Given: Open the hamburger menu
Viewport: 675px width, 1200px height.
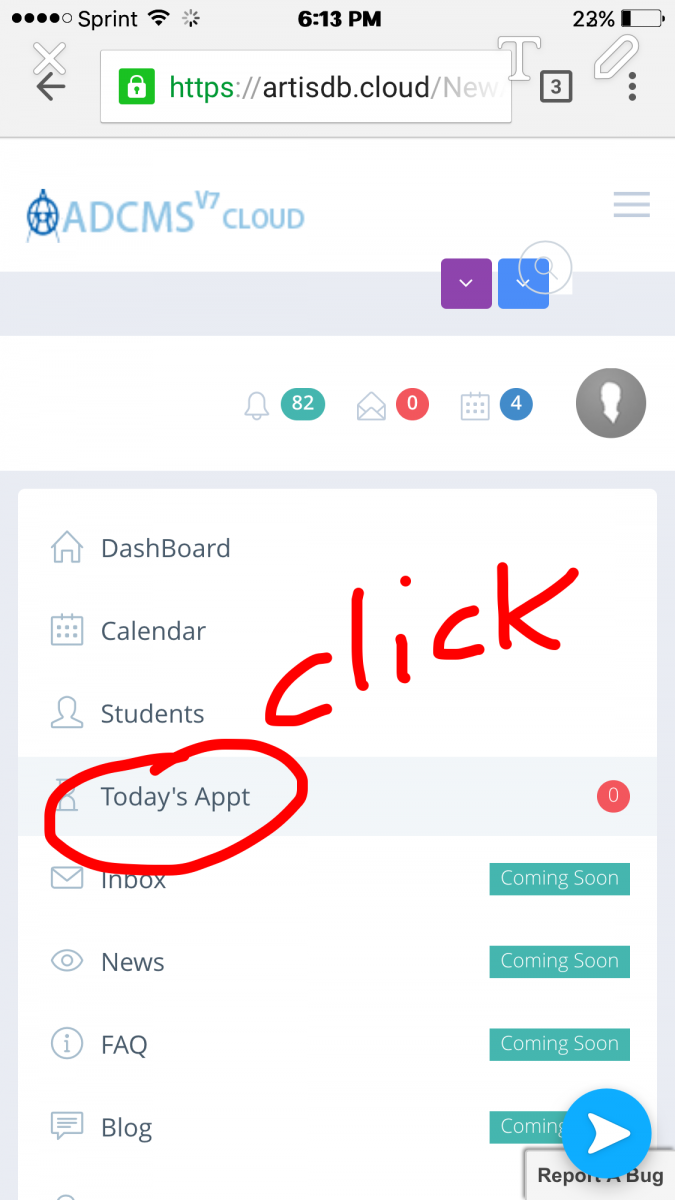Looking at the screenshot, I should point(631,205).
